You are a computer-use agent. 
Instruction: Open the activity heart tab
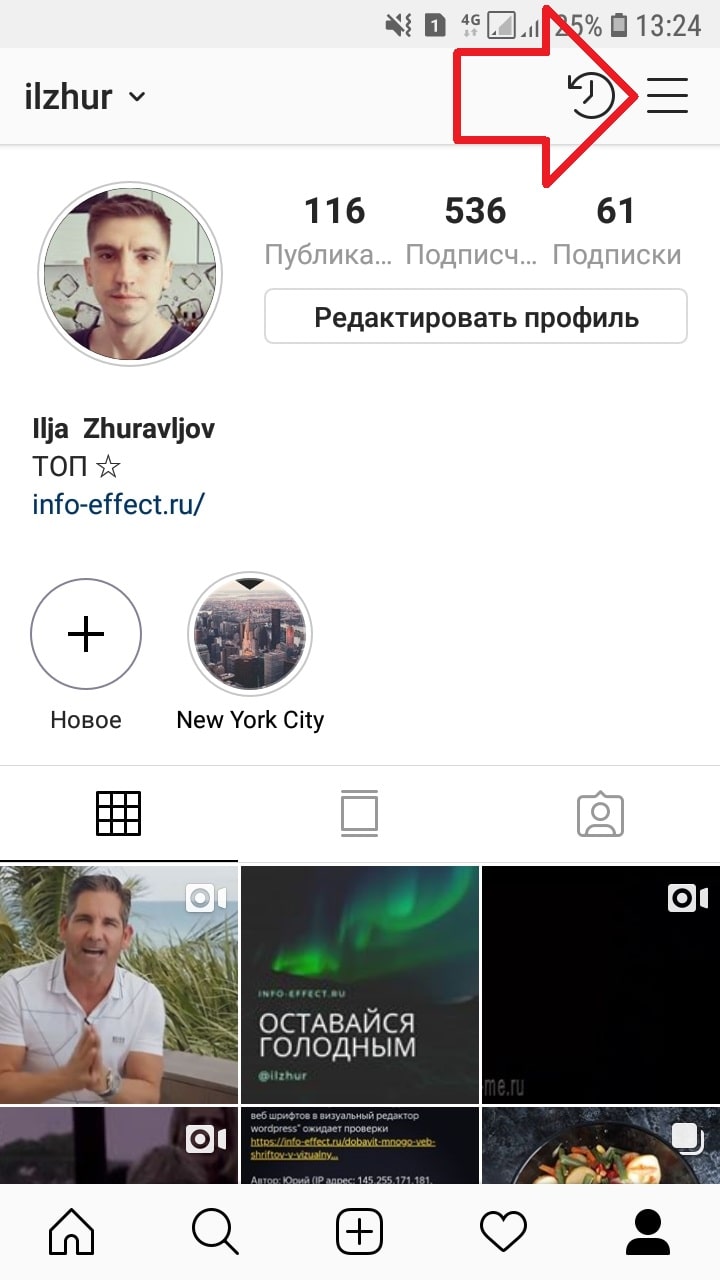tap(503, 1232)
